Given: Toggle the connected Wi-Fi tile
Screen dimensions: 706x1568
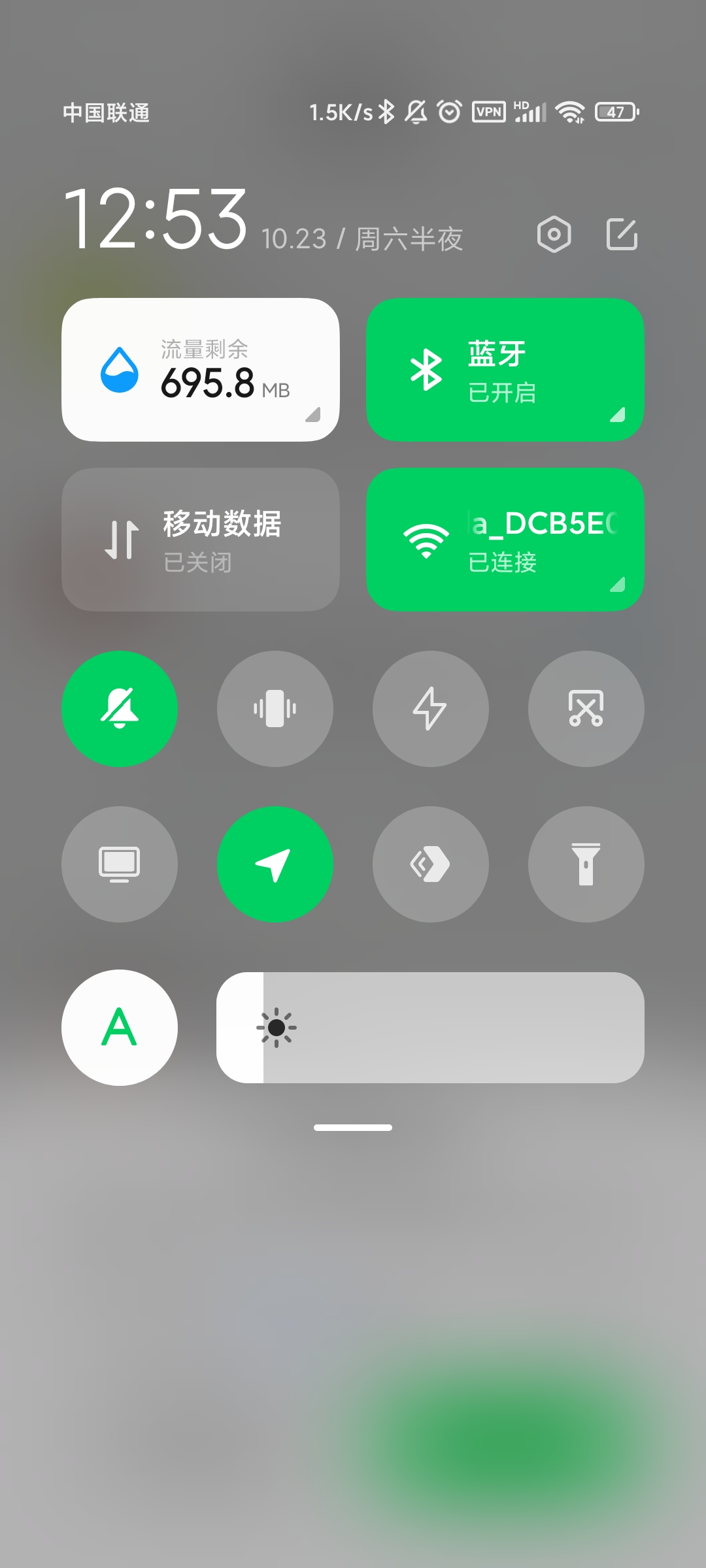Looking at the screenshot, I should pos(505,540).
